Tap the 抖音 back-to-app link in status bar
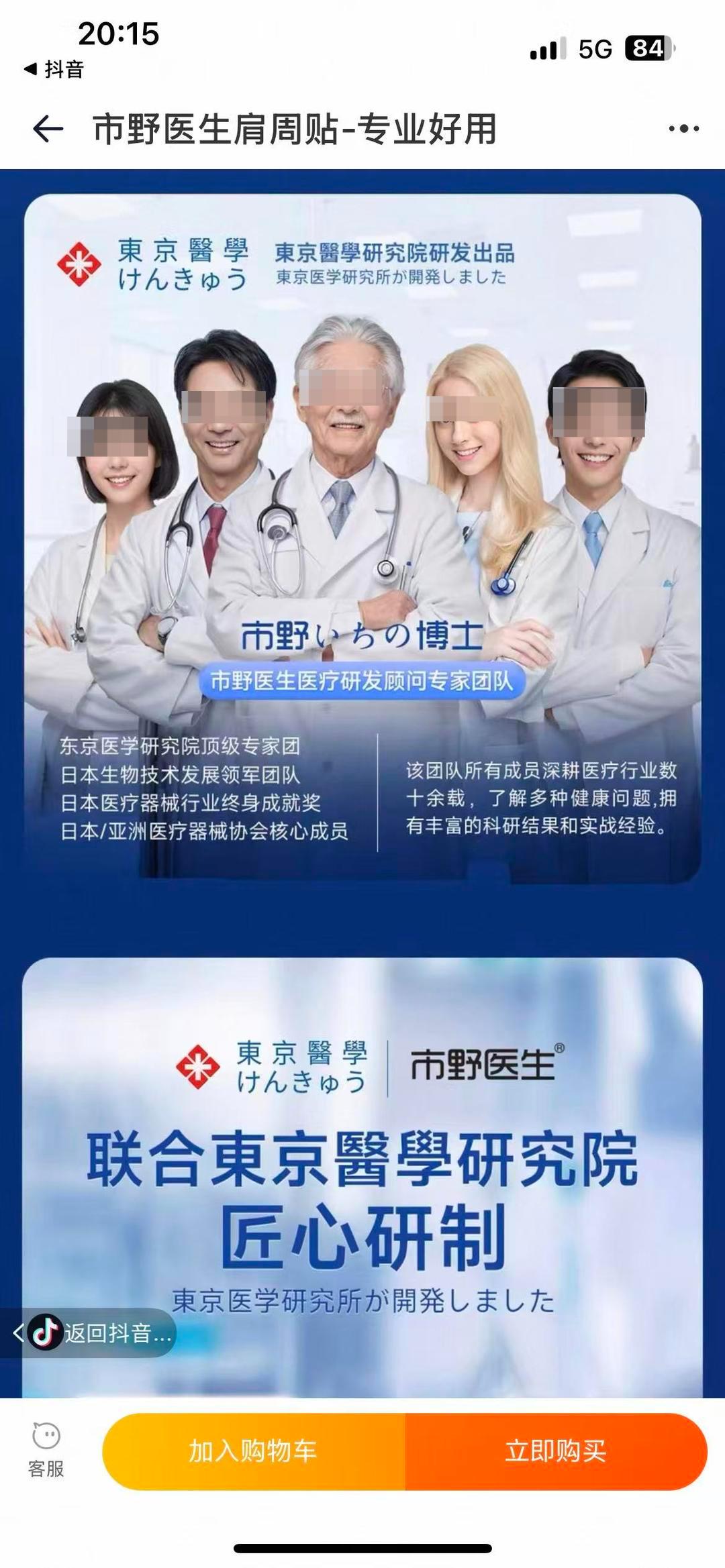The image size is (725, 1568). [x=54, y=69]
